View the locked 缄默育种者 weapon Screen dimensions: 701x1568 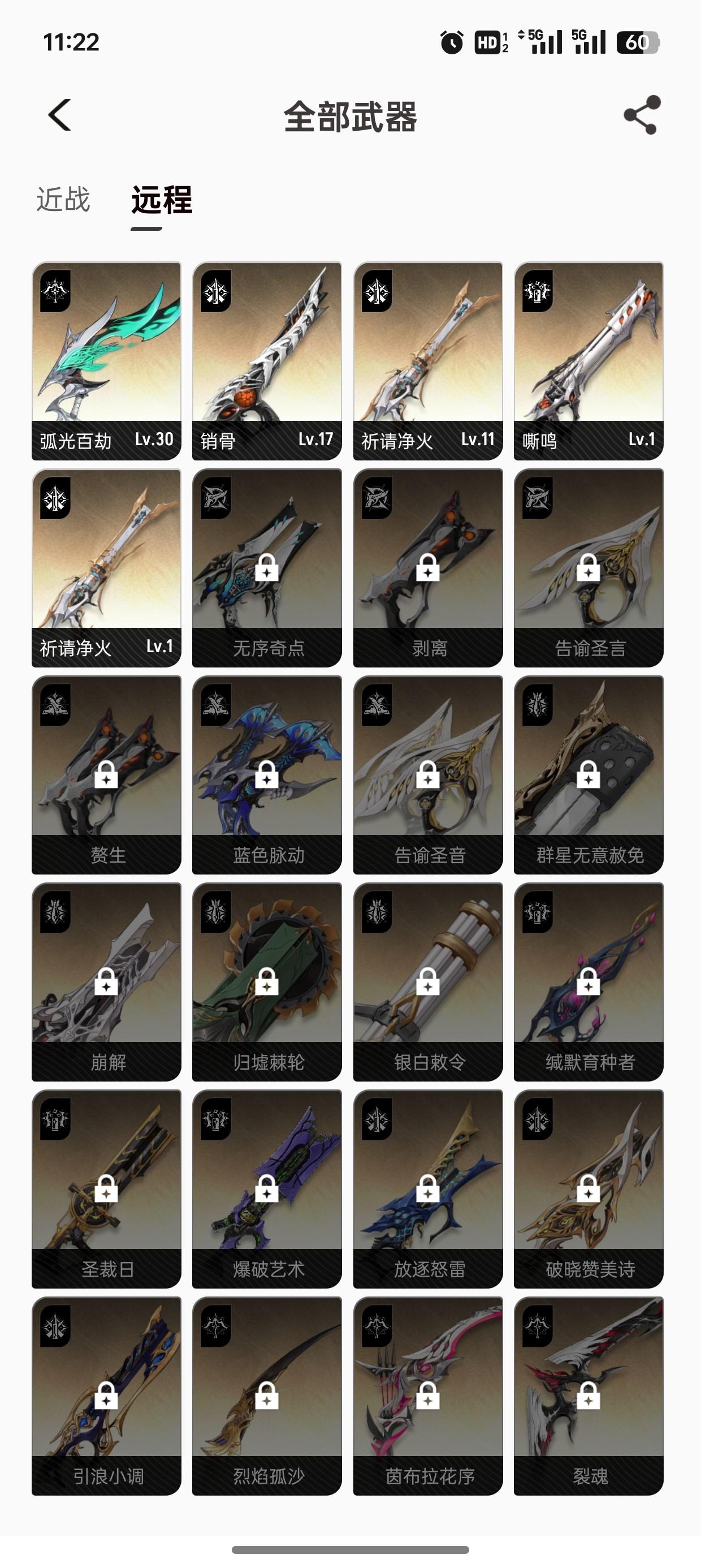(589, 981)
